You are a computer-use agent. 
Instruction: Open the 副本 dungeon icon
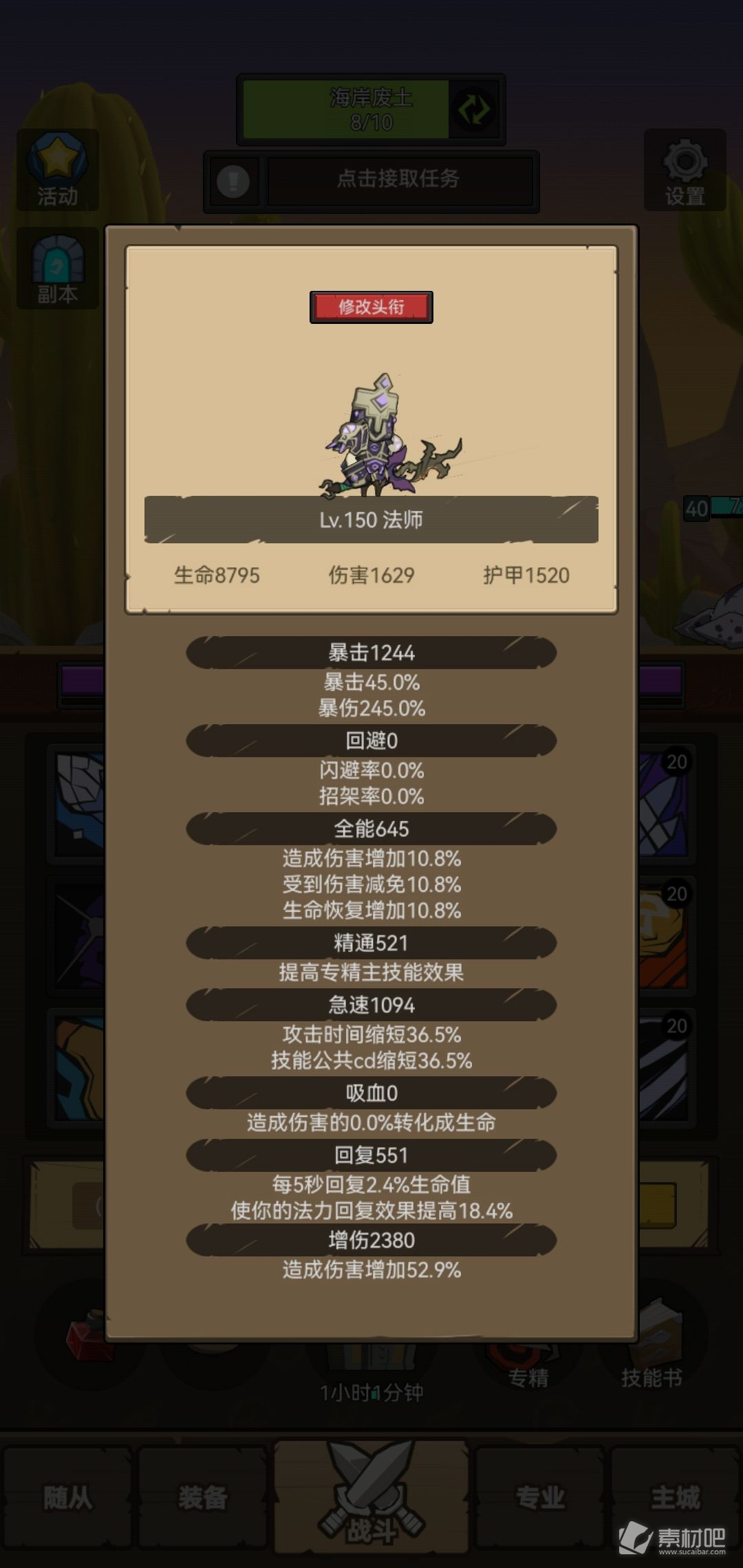pos(58,269)
